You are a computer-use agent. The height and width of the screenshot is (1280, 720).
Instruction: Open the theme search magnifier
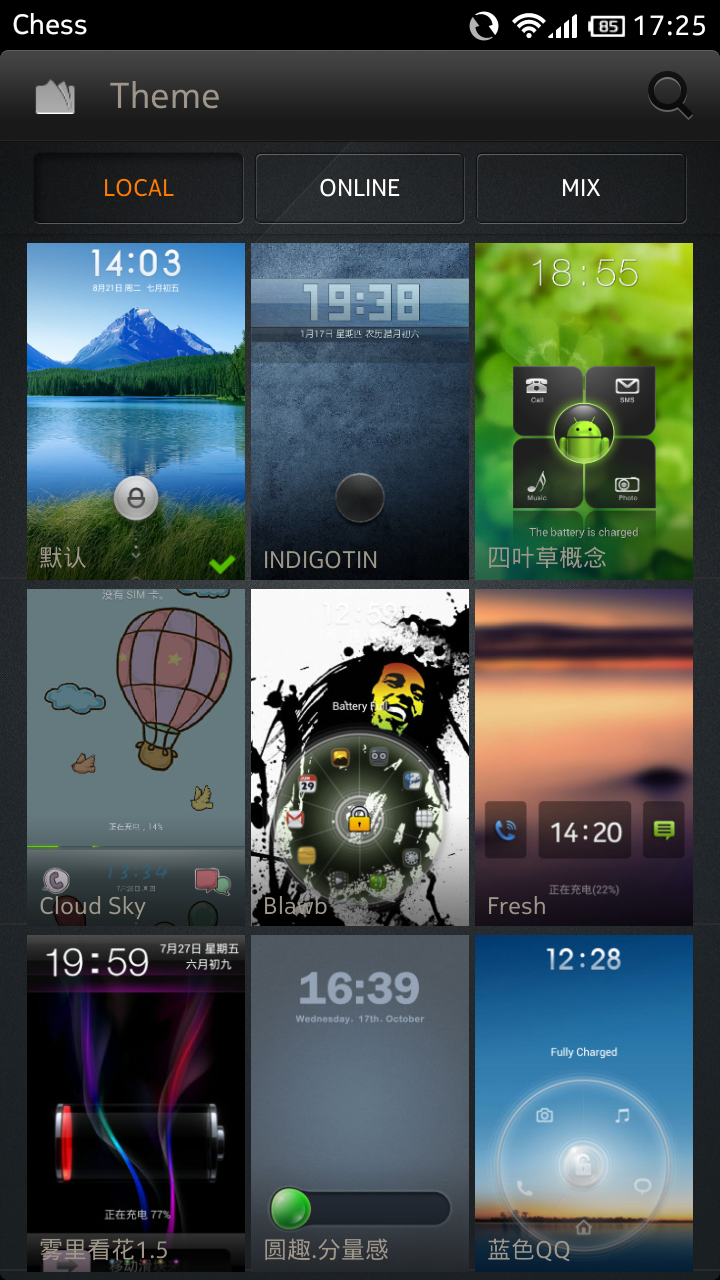669,96
